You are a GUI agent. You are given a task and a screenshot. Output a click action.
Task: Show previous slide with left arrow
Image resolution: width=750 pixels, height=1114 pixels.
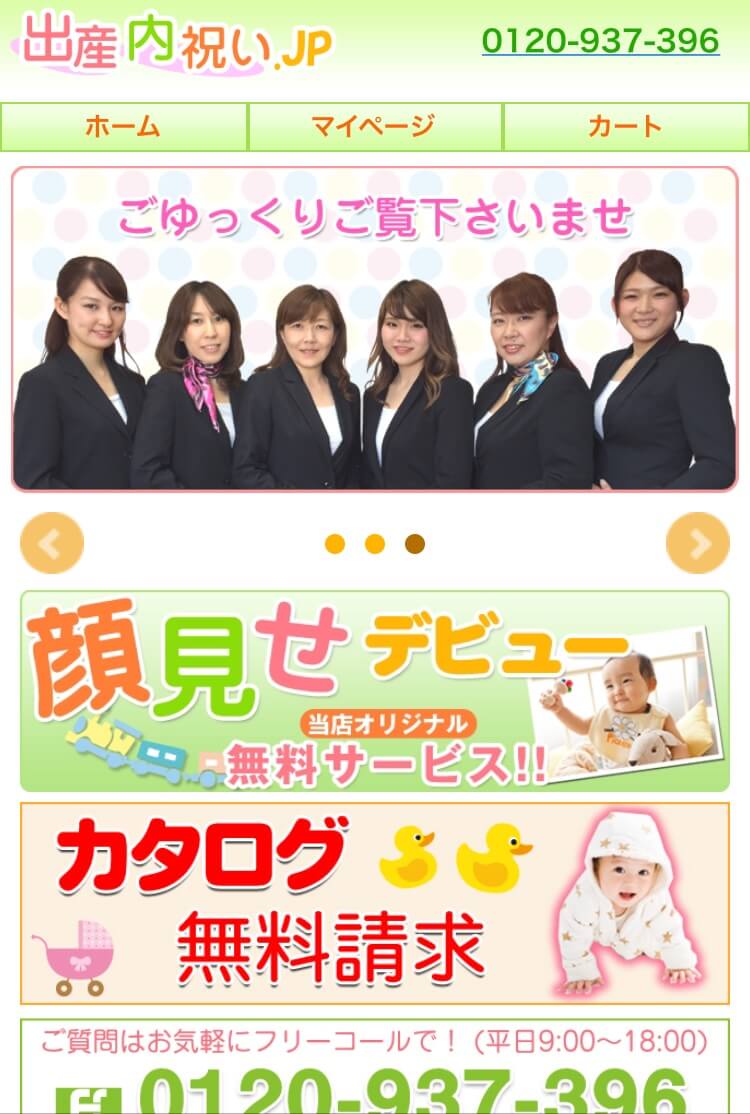click(52, 543)
